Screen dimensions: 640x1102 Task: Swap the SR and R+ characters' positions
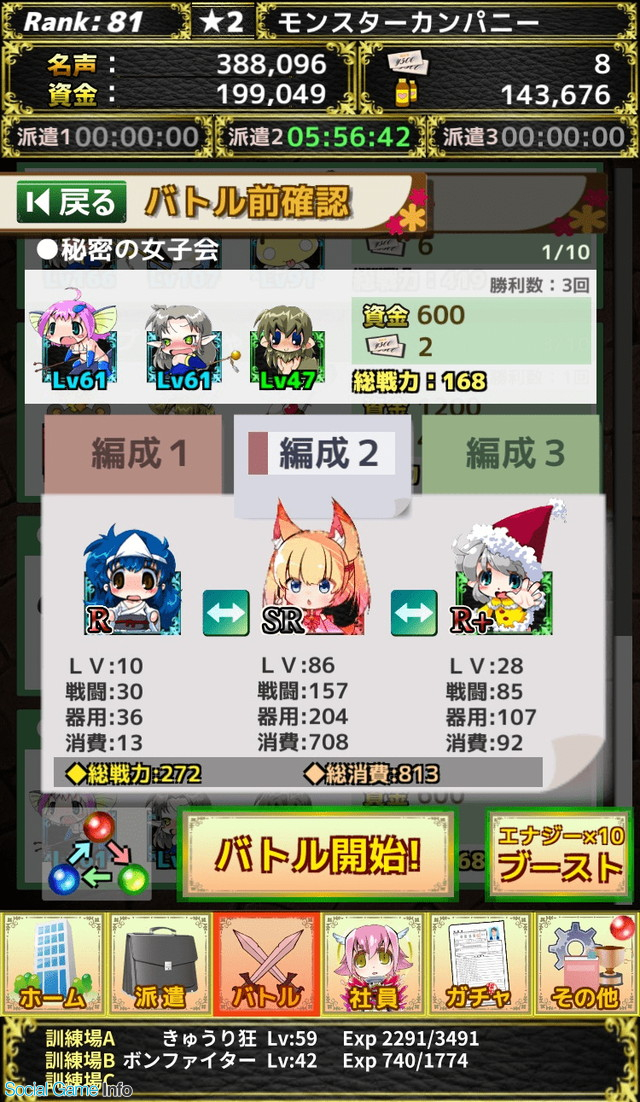[x=412, y=611]
